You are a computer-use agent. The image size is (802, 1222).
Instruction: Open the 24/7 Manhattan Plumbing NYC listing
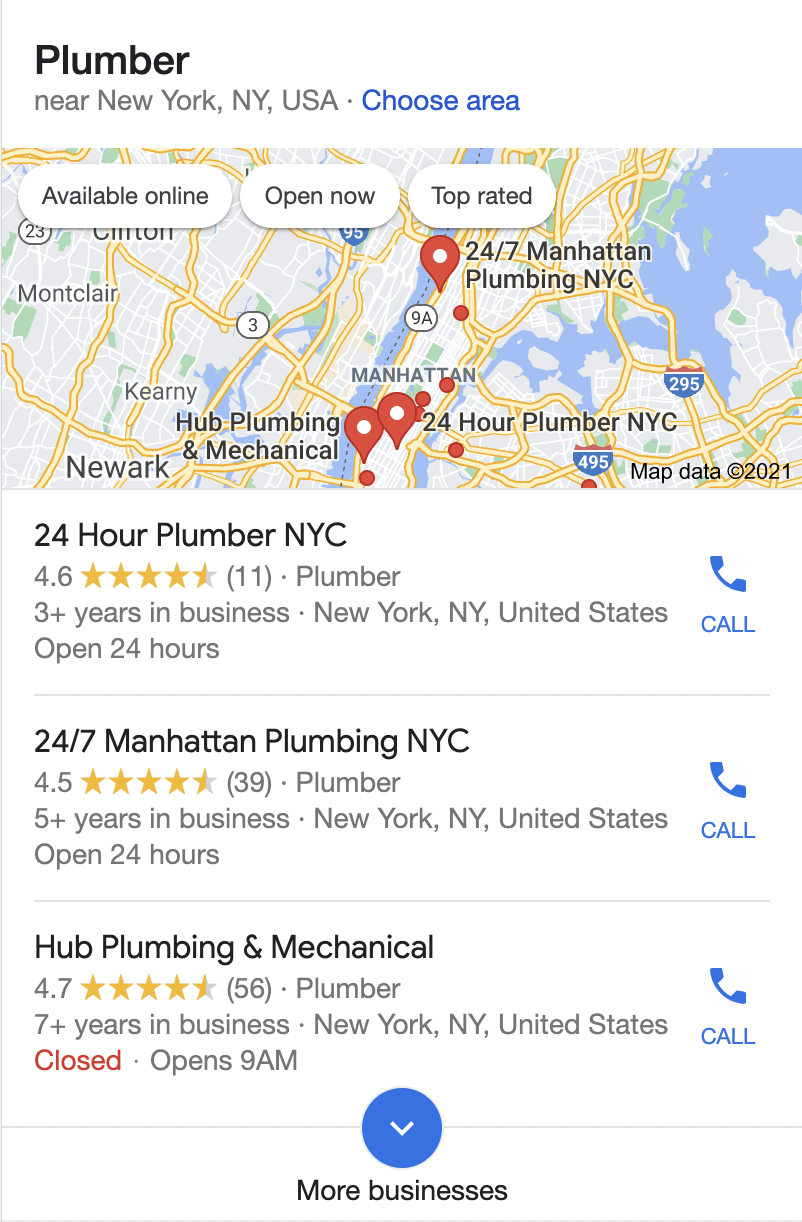click(x=251, y=741)
